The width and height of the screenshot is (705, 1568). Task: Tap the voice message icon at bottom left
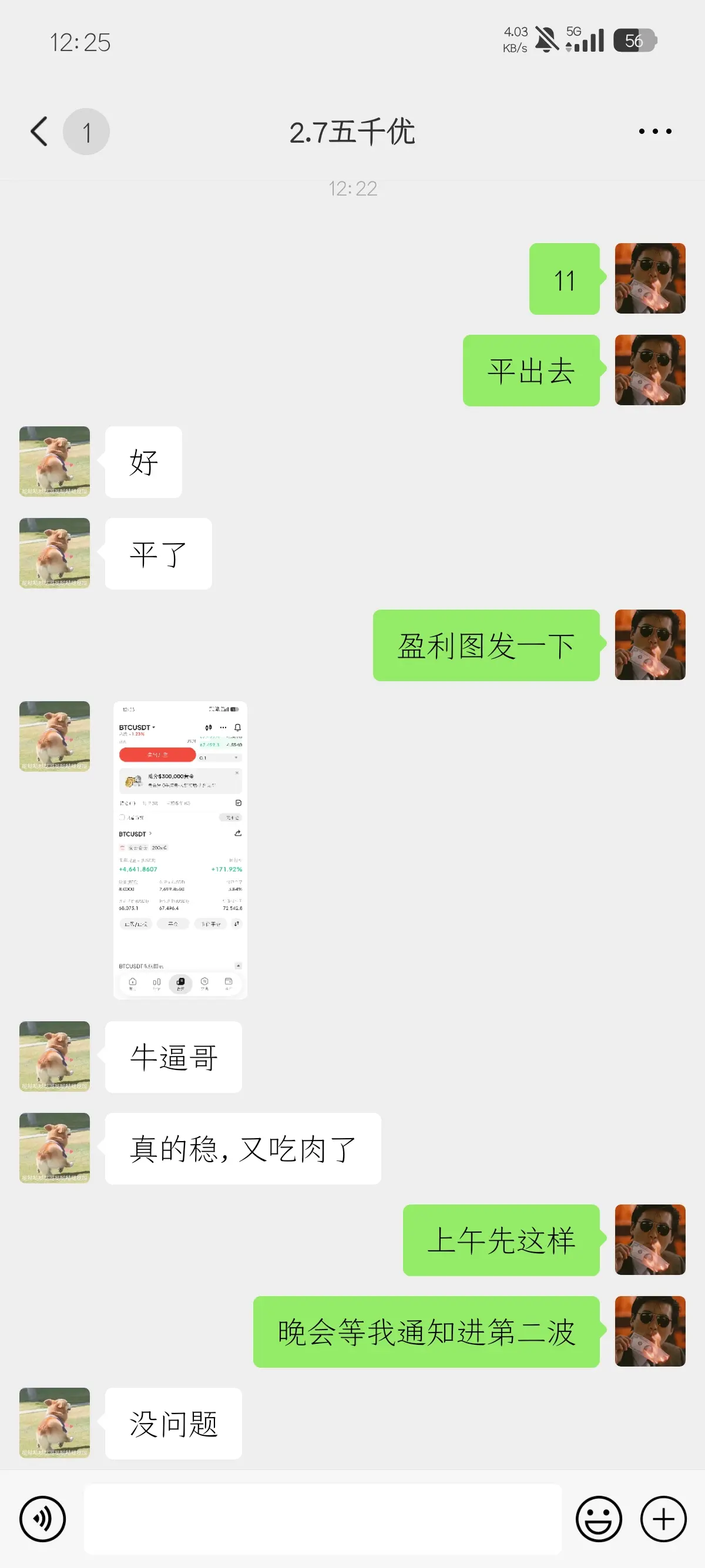click(x=42, y=1518)
